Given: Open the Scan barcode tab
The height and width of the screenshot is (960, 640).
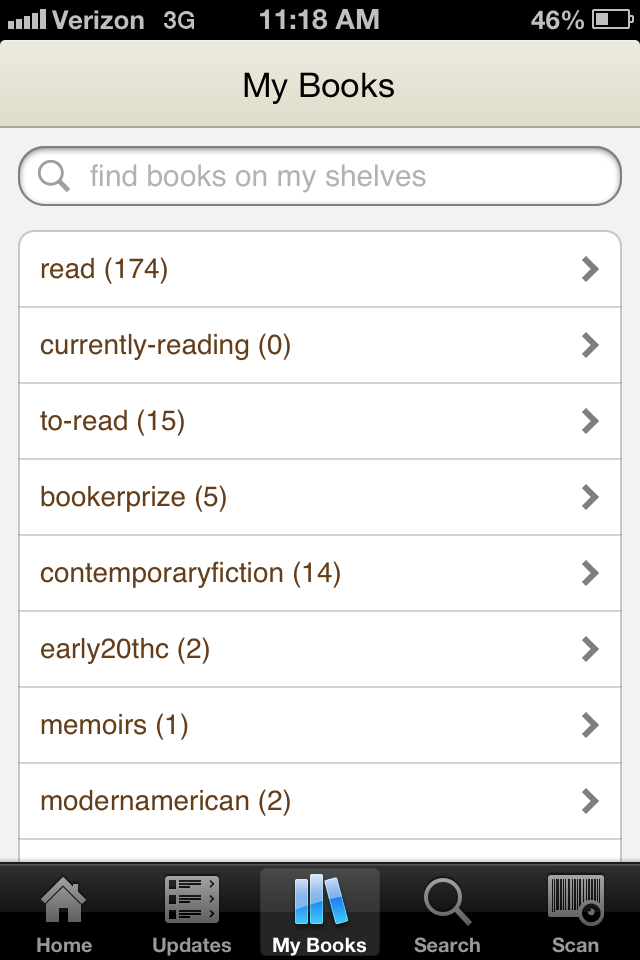Looking at the screenshot, I should click(575, 914).
